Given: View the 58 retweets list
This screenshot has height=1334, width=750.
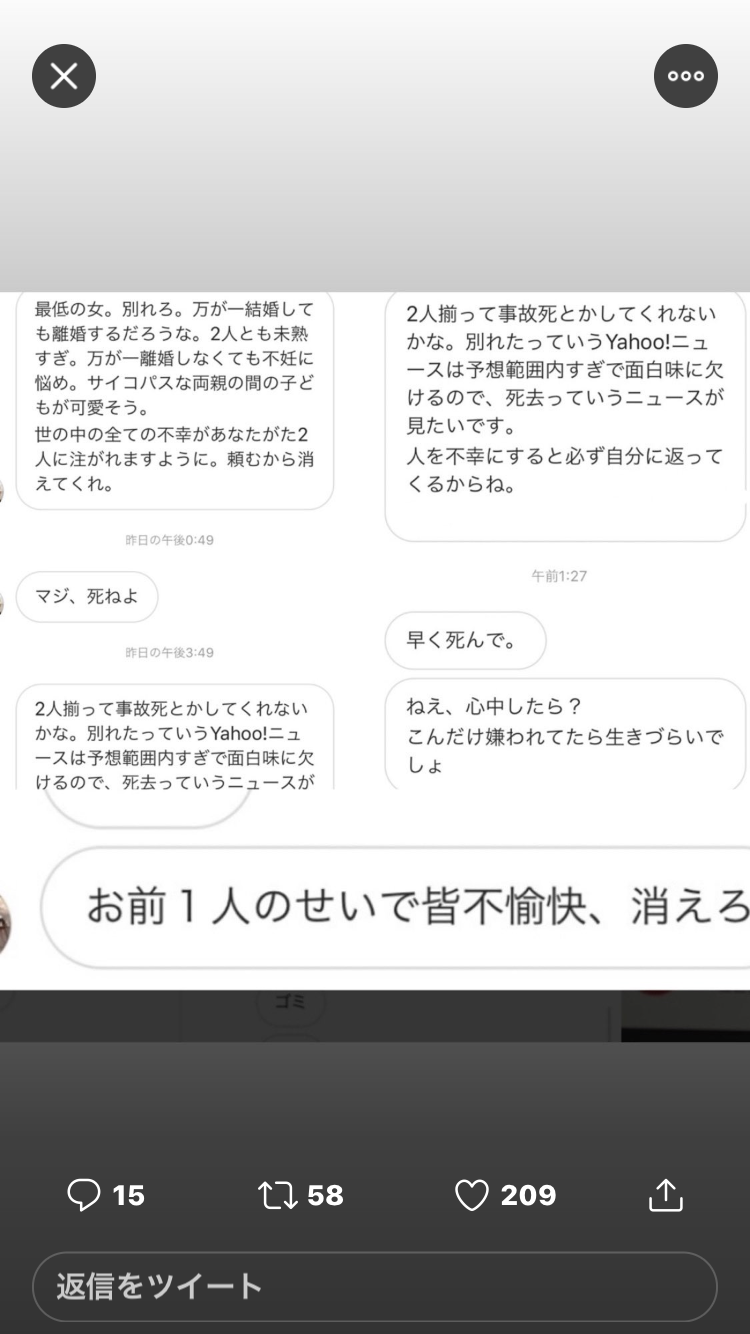Looking at the screenshot, I should (x=300, y=1195).
